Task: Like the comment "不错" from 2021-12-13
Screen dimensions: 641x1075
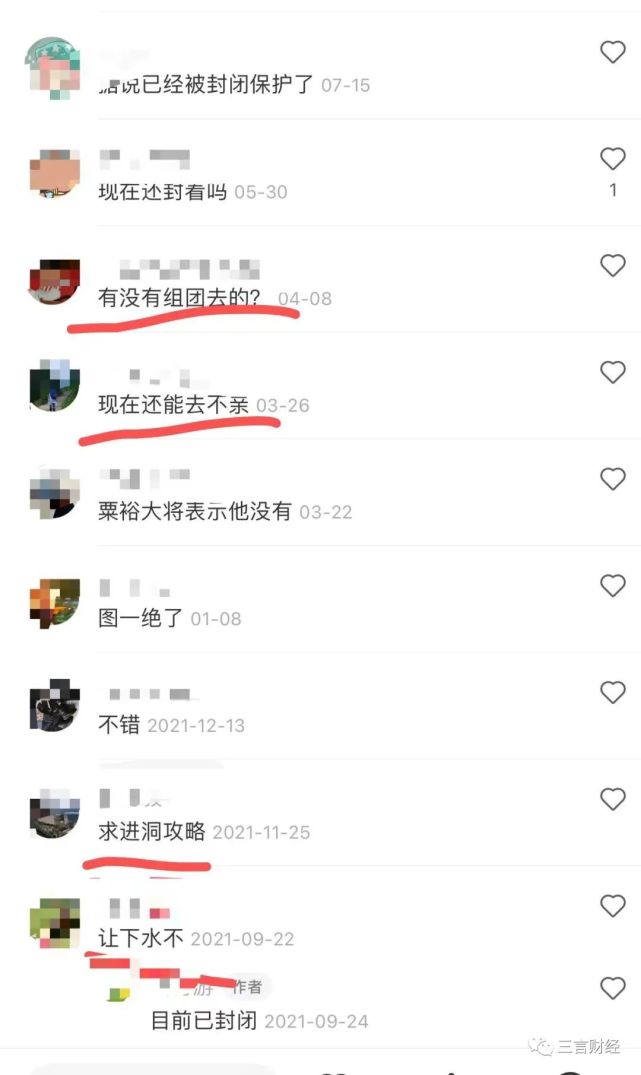Action: [612, 692]
